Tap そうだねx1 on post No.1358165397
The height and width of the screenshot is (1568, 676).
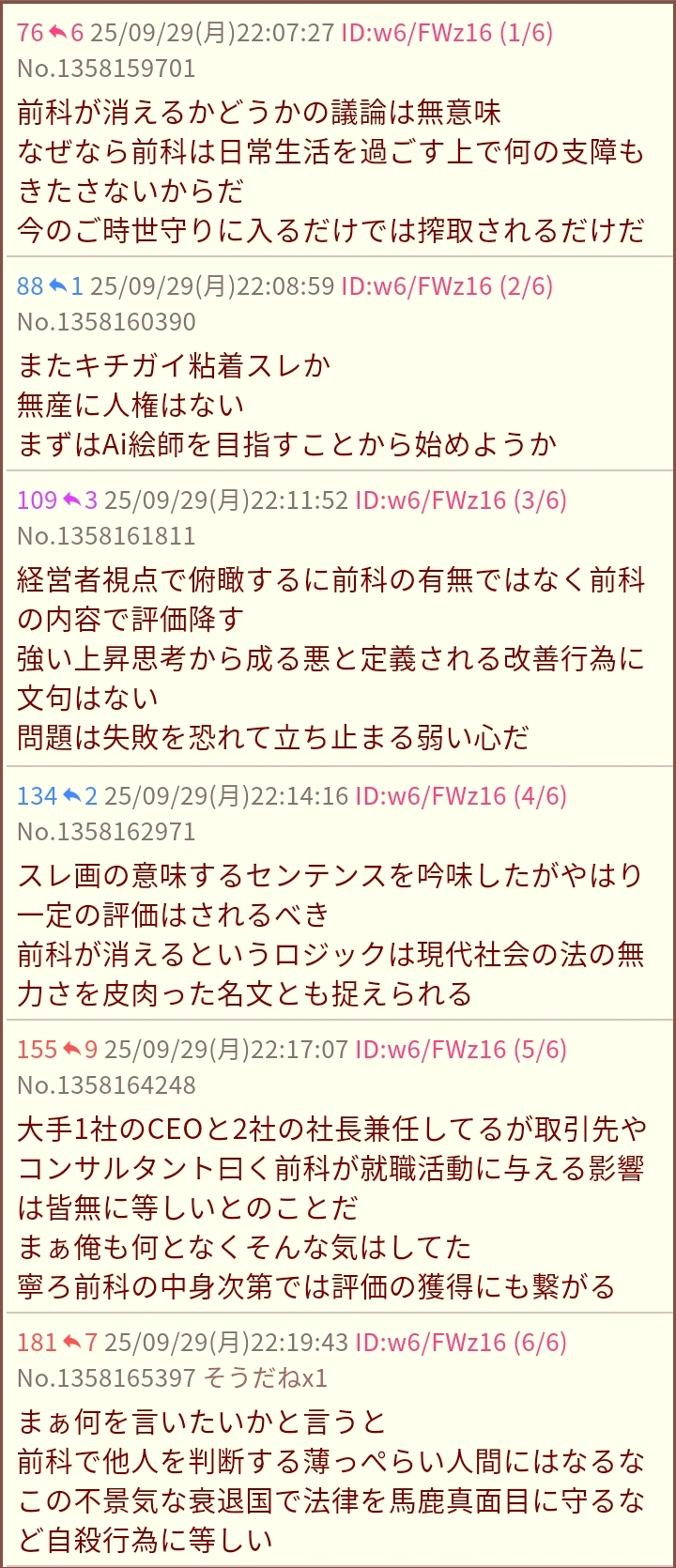pos(266,1377)
